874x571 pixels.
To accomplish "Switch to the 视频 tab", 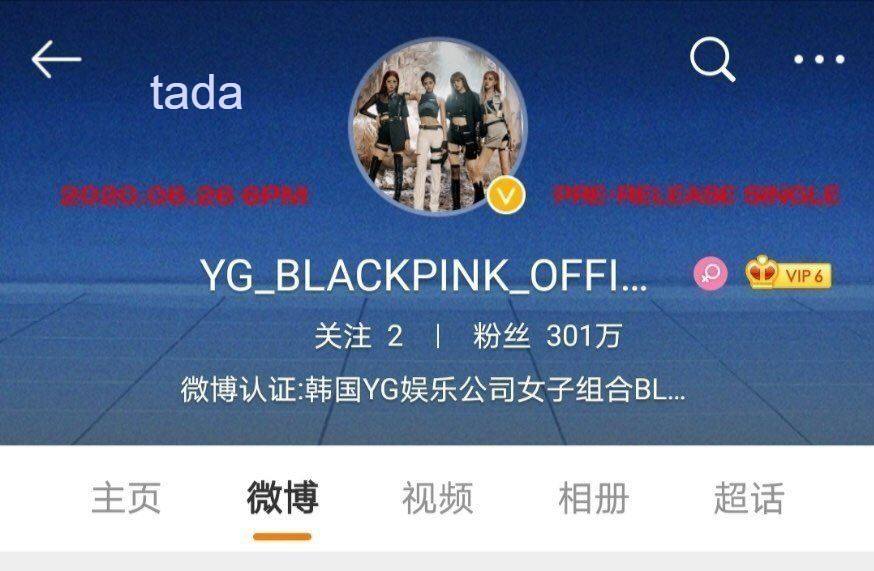I will tap(437, 498).
